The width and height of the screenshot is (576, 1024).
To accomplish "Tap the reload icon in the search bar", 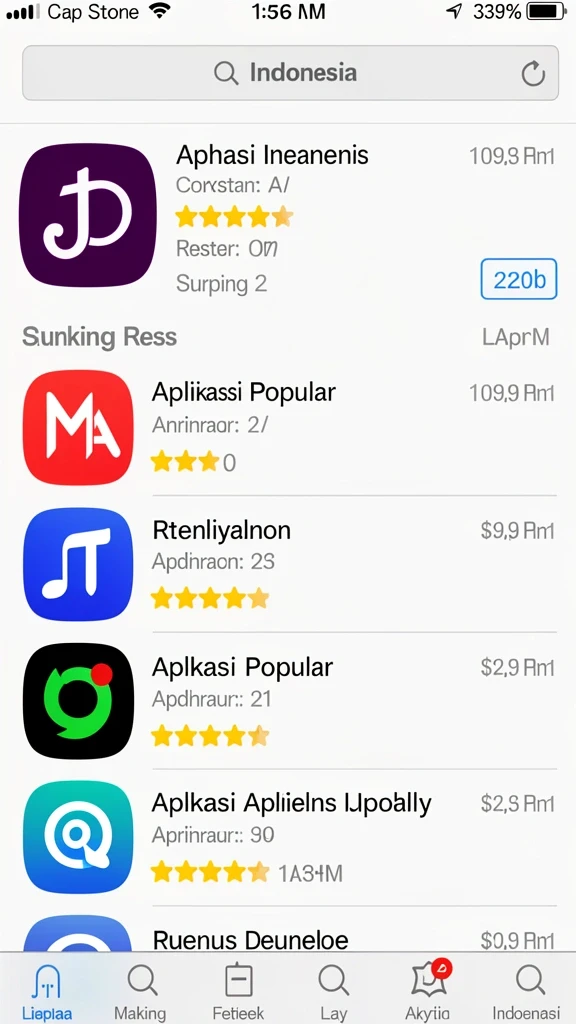I will [x=533, y=74].
